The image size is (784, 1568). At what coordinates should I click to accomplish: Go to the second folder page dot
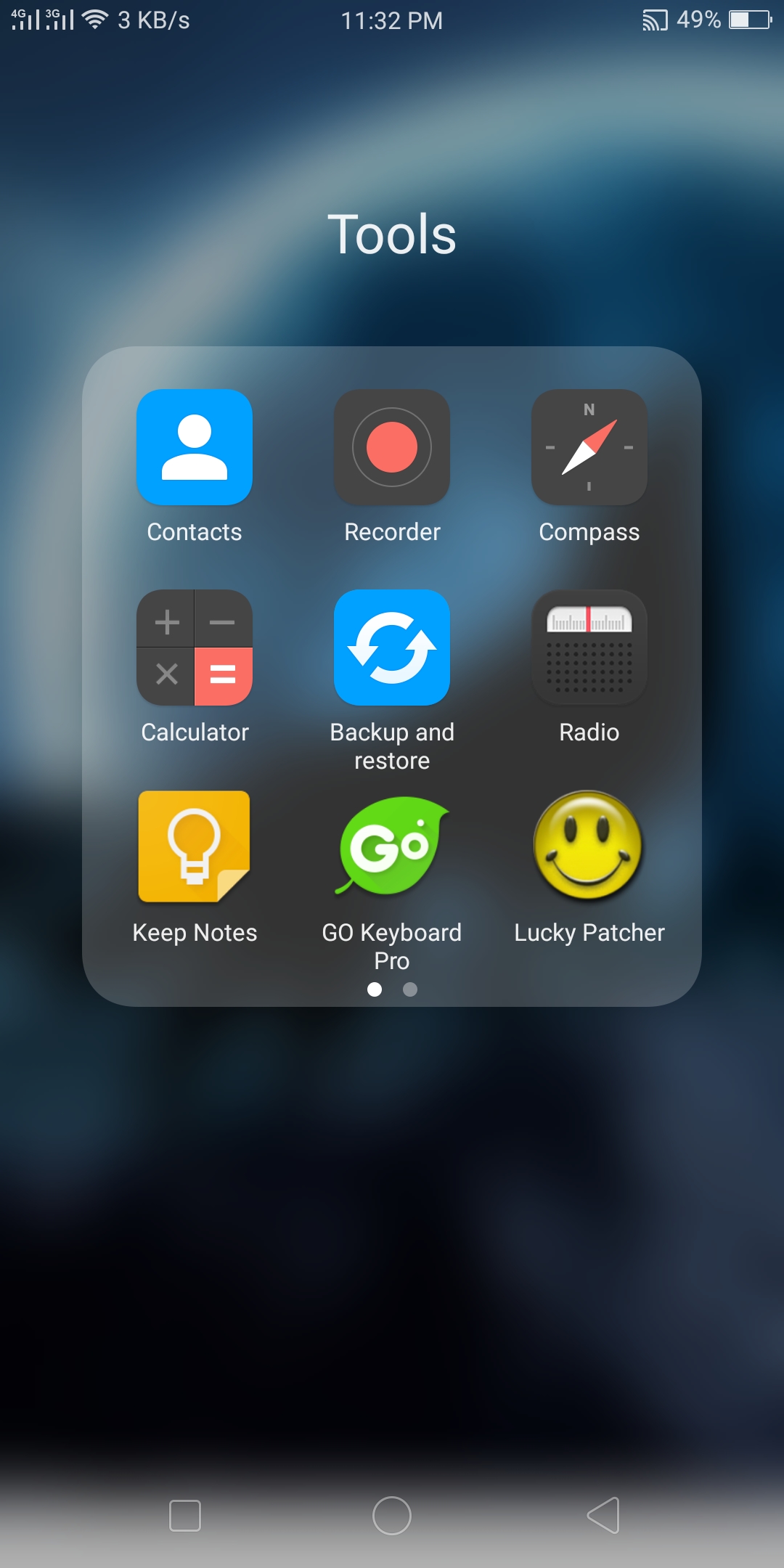[410, 989]
